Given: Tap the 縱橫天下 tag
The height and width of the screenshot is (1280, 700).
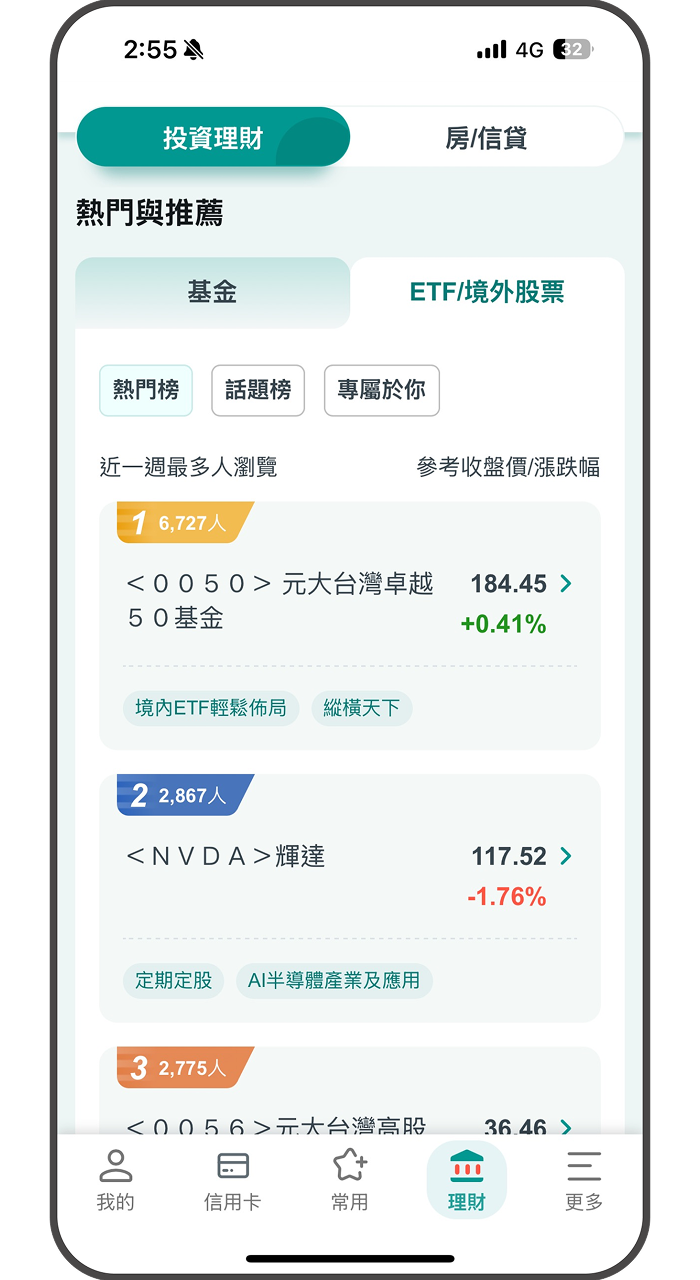Looking at the screenshot, I should point(361,708).
